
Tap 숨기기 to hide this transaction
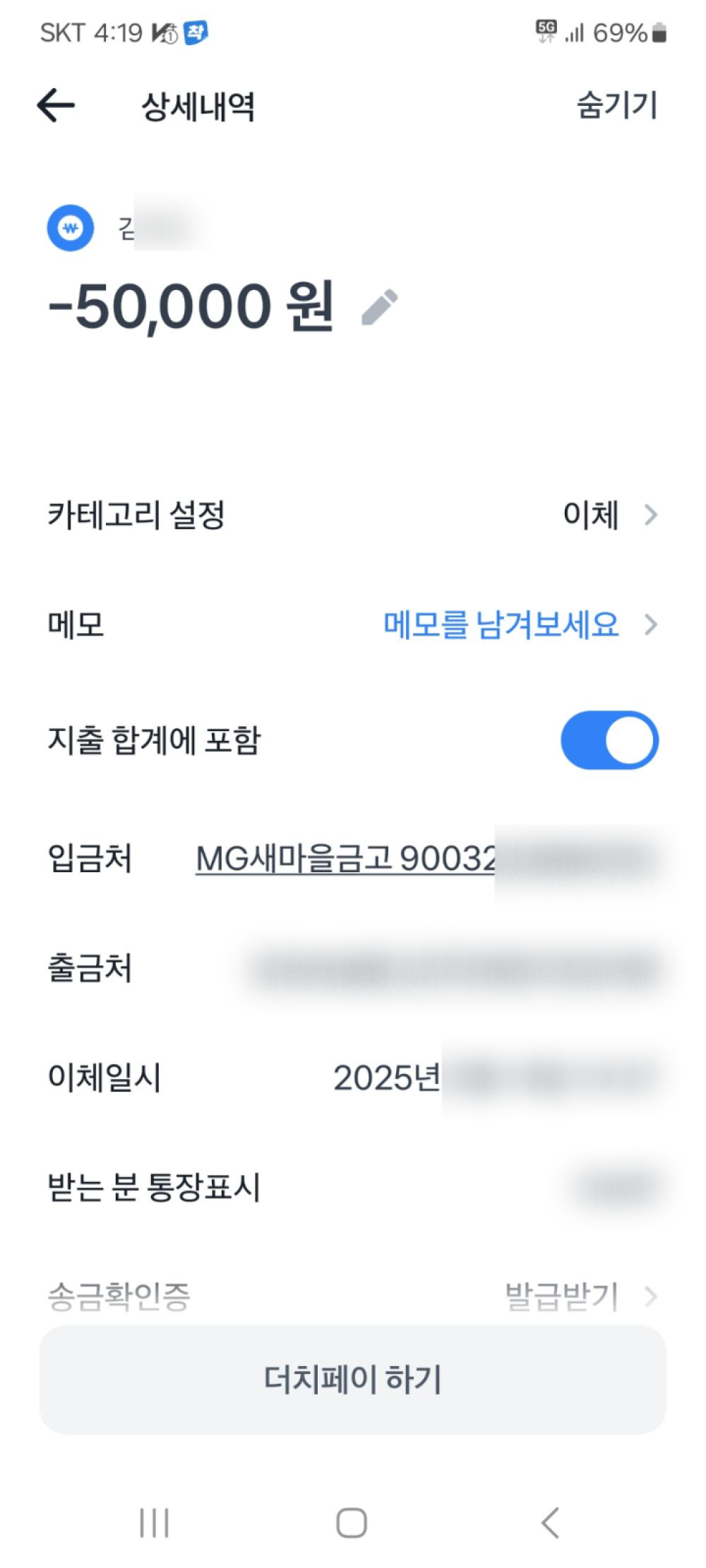click(617, 106)
